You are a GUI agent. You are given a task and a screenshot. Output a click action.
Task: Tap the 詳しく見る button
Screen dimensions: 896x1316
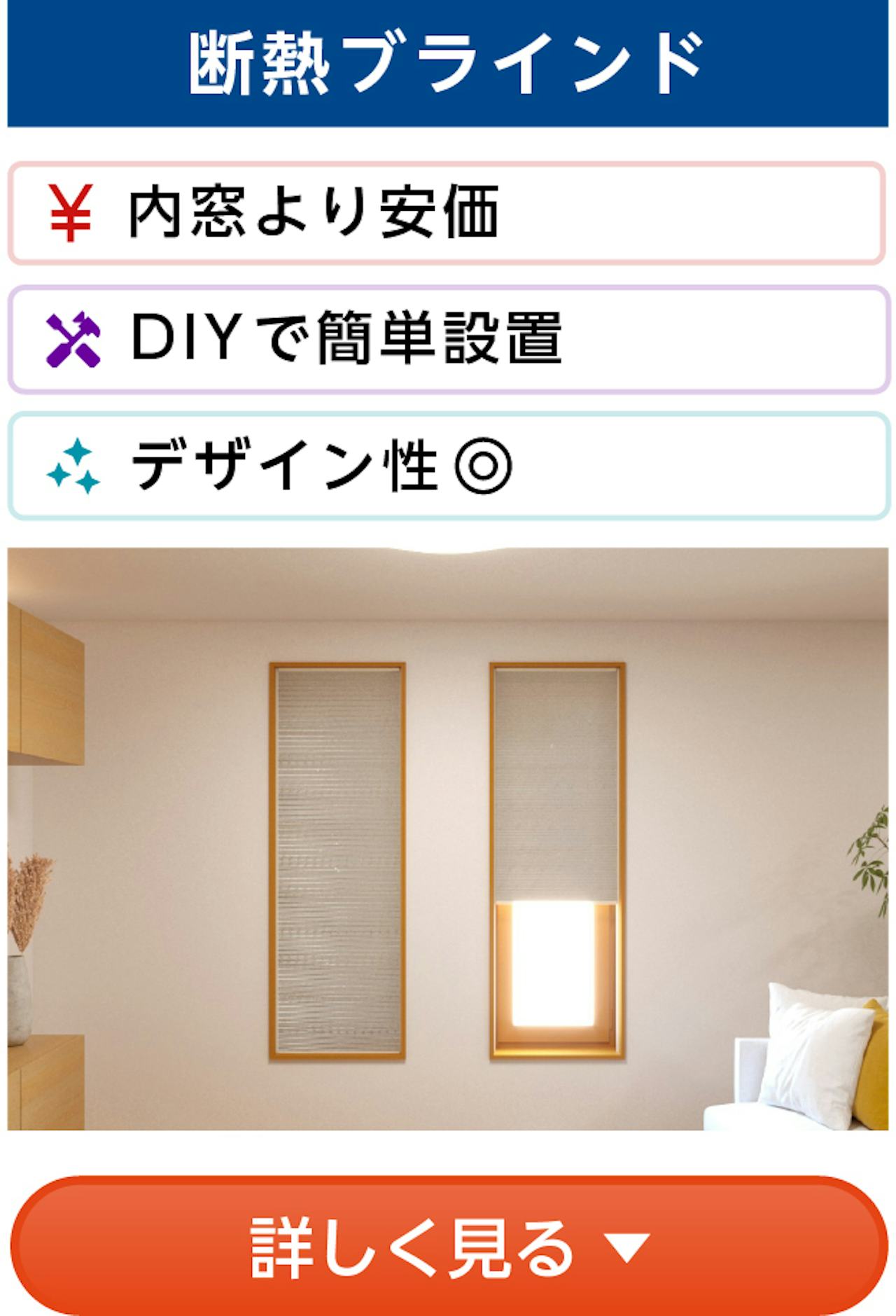pyautogui.click(x=448, y=1247)
